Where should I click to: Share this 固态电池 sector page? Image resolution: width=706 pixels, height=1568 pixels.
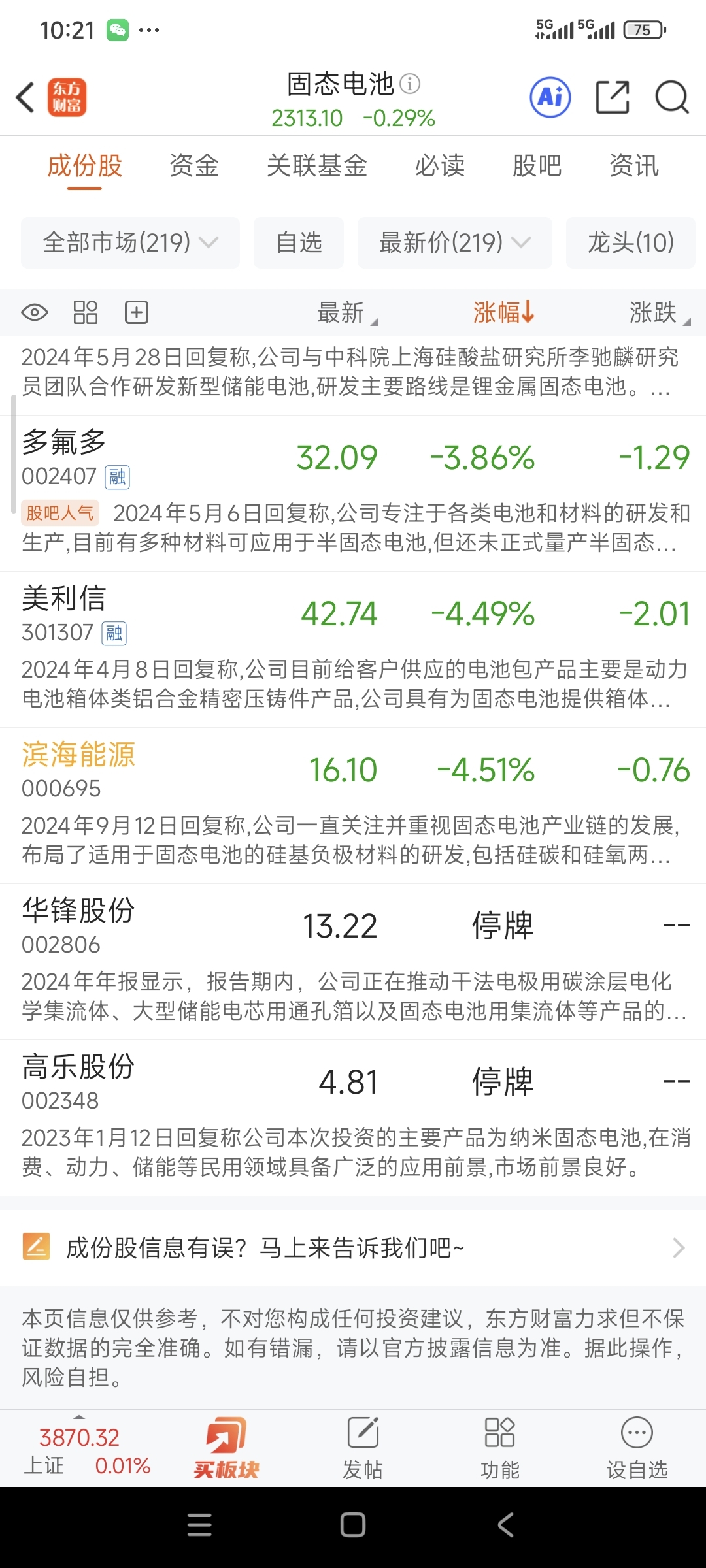613,98
